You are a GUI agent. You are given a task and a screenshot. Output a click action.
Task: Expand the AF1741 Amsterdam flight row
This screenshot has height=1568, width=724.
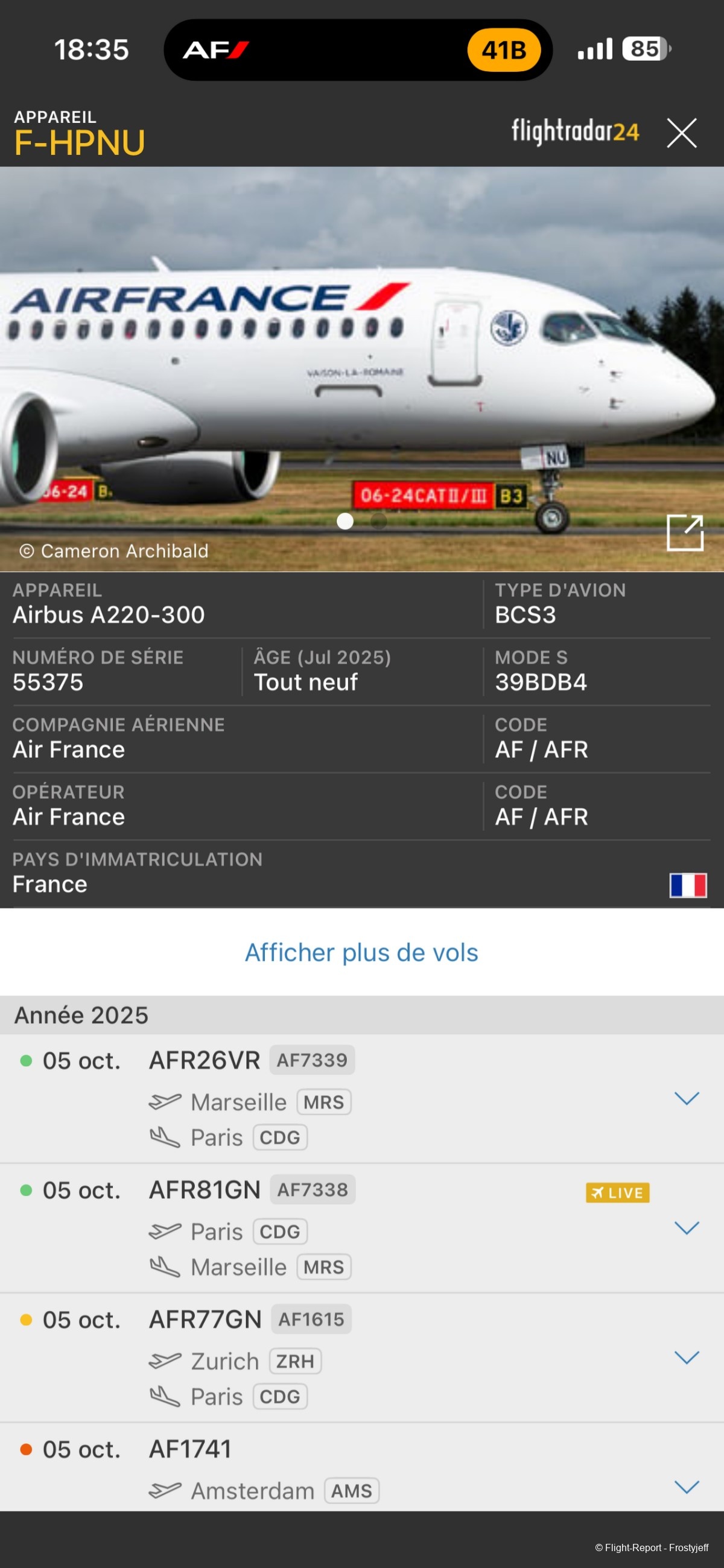point(686,1487)
